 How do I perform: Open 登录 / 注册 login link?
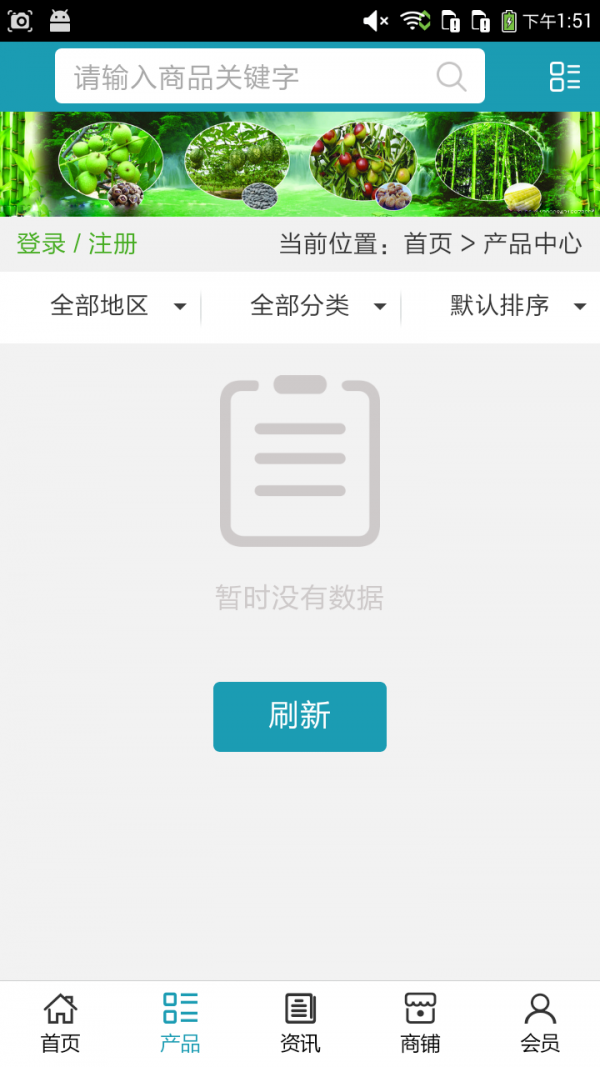(x=77, y=243)
